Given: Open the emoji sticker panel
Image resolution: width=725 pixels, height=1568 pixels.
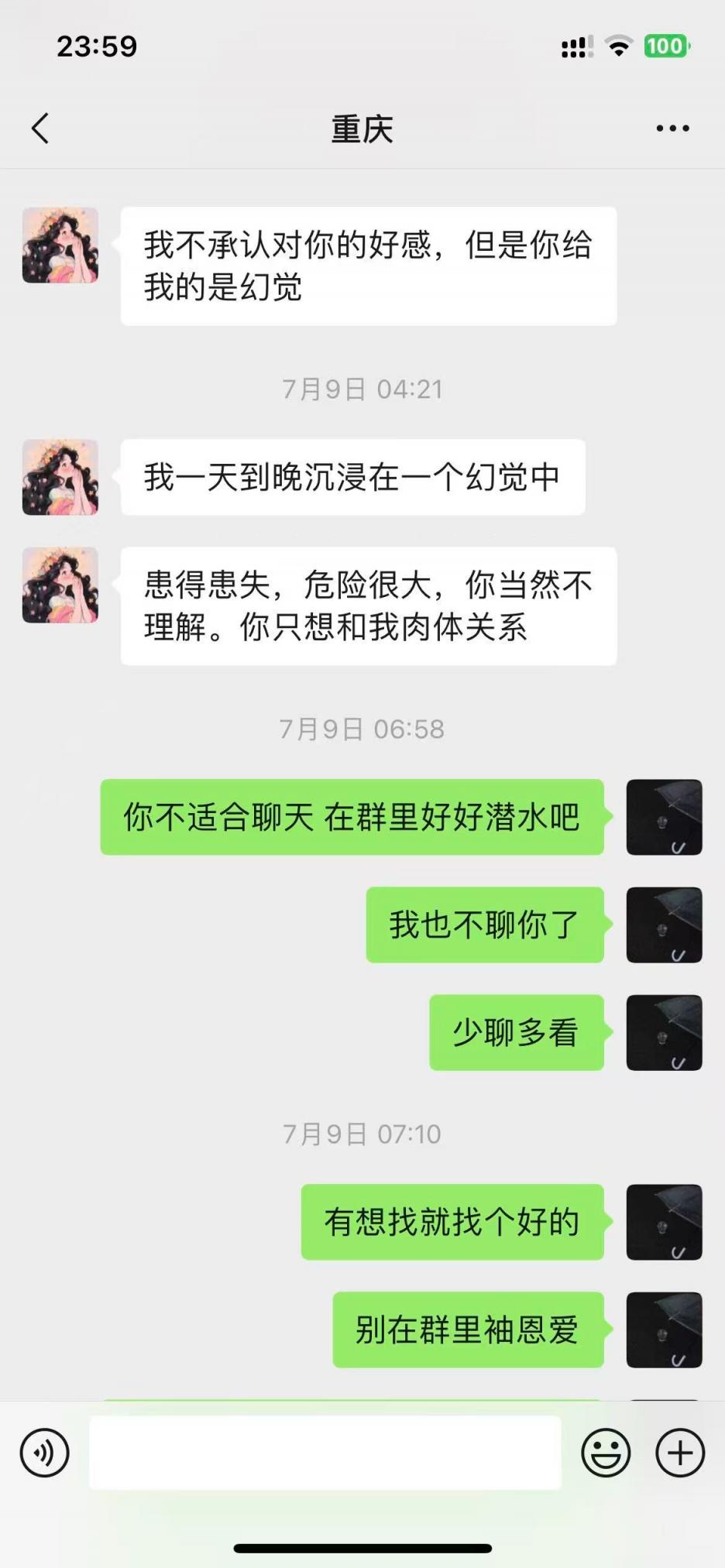Looking at the screenshot, I should click(x=606, y=1453).
